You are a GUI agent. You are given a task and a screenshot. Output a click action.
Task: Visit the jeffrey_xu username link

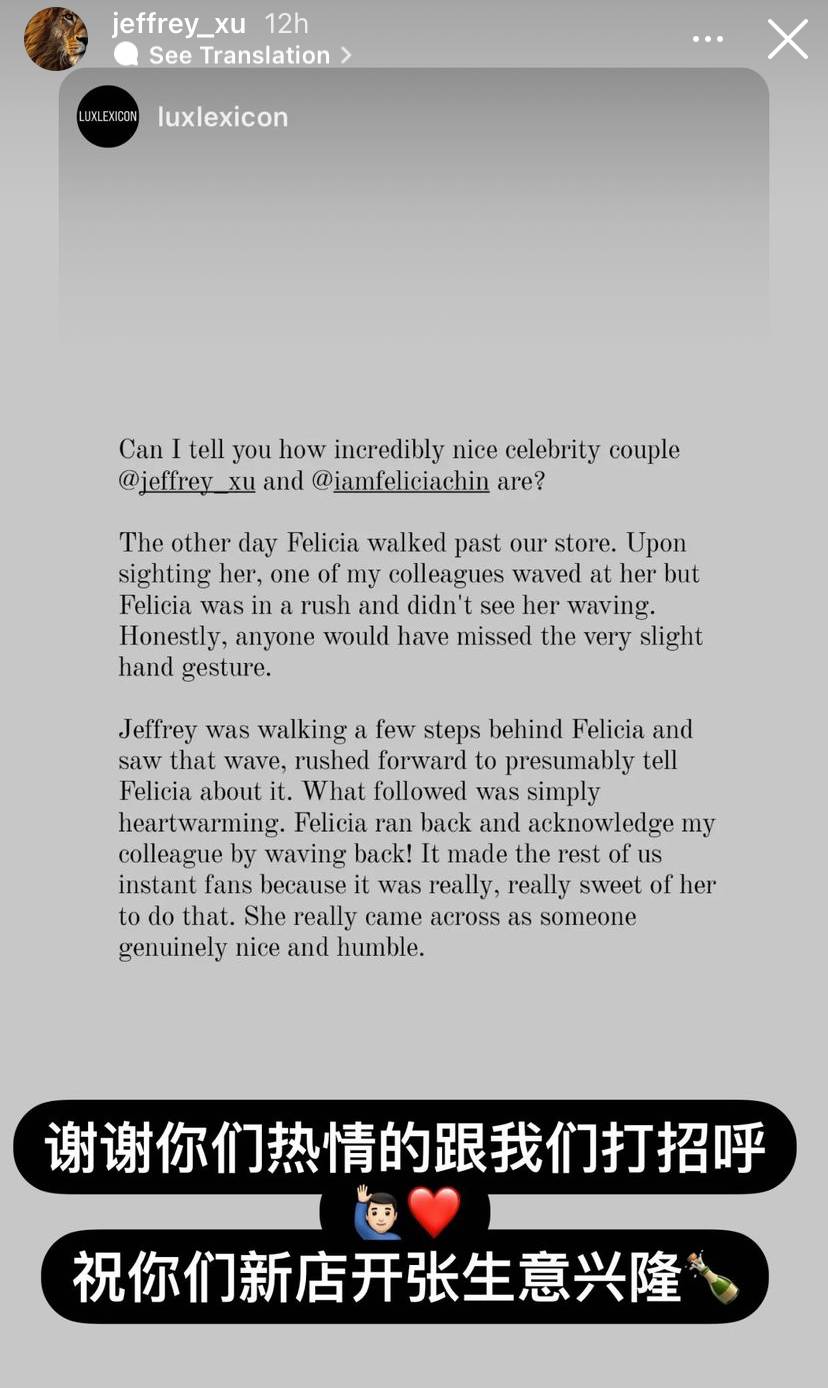178,23
